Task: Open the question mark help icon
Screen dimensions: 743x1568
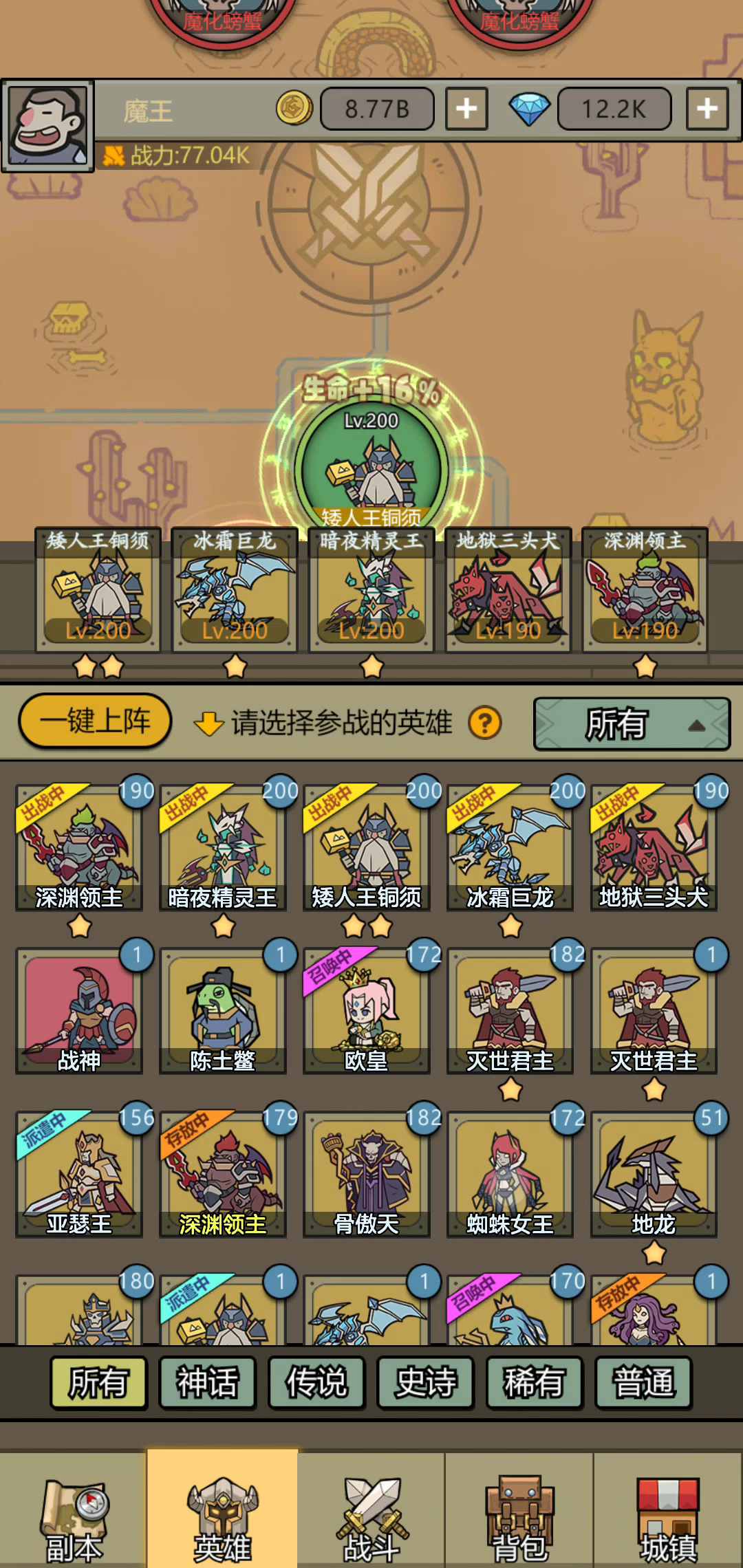Action: pyautogui.click(x=485, y=723)
